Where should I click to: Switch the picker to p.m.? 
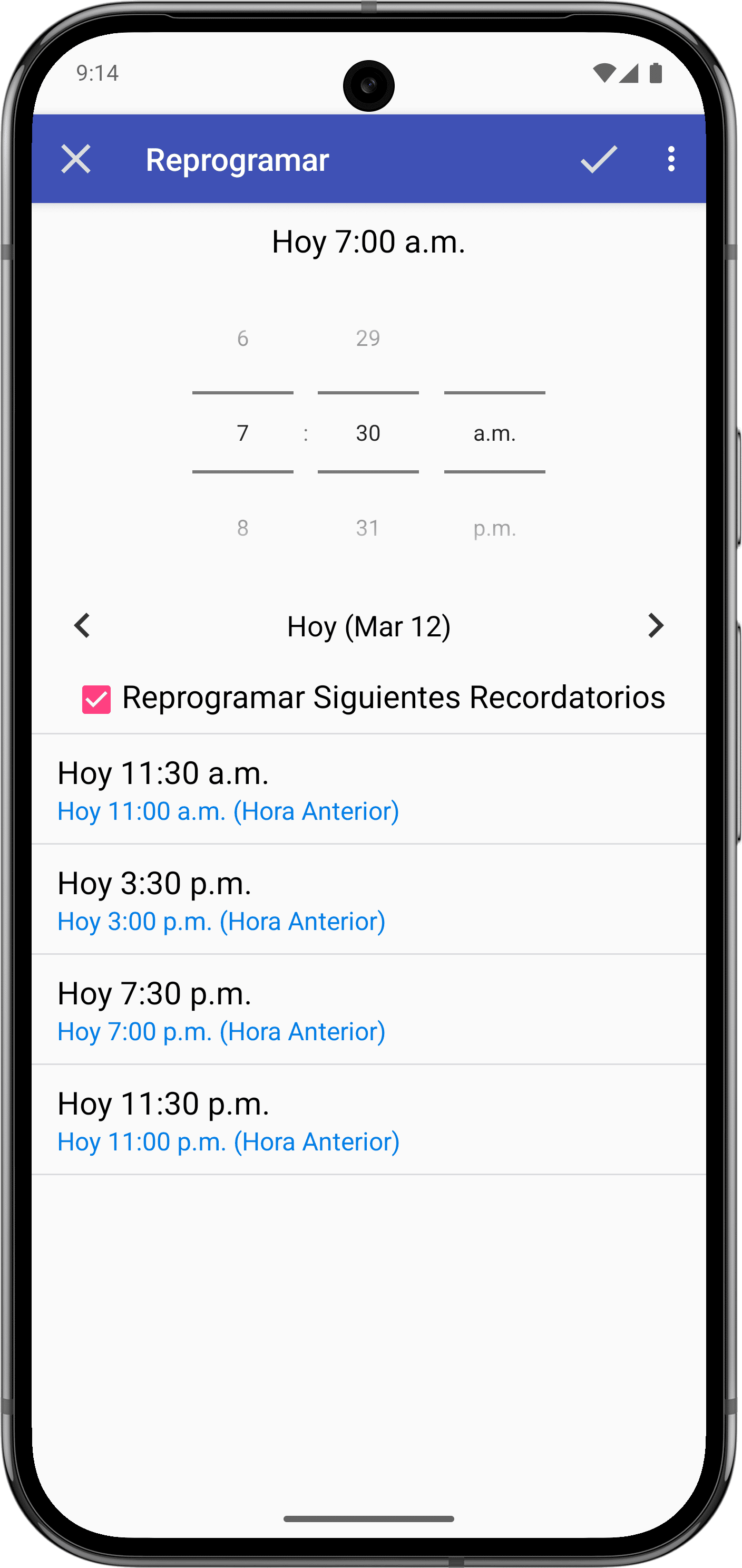pos(494,528)
